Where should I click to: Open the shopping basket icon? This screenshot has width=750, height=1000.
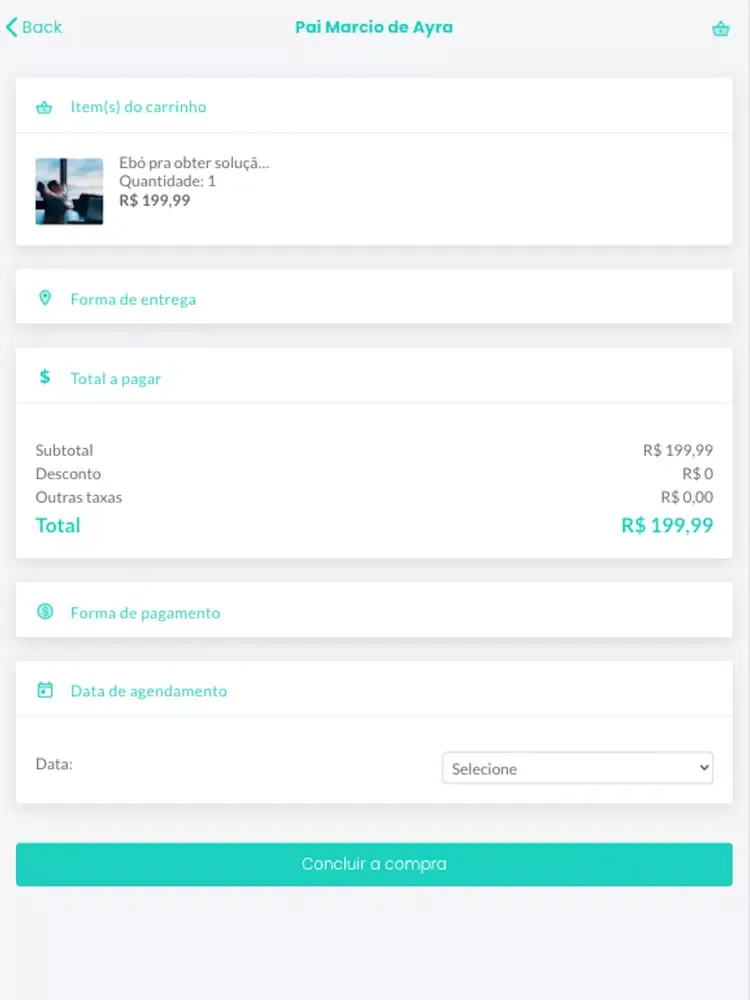pyautogui.click(x=720, y=29)
